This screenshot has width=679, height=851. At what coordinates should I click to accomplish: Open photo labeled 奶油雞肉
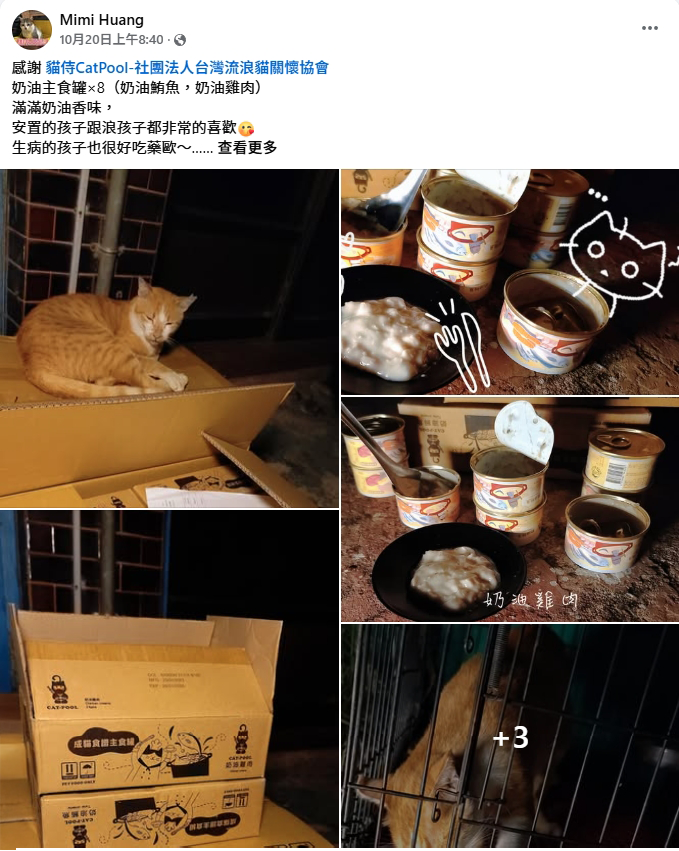click(x=509, y=509)
